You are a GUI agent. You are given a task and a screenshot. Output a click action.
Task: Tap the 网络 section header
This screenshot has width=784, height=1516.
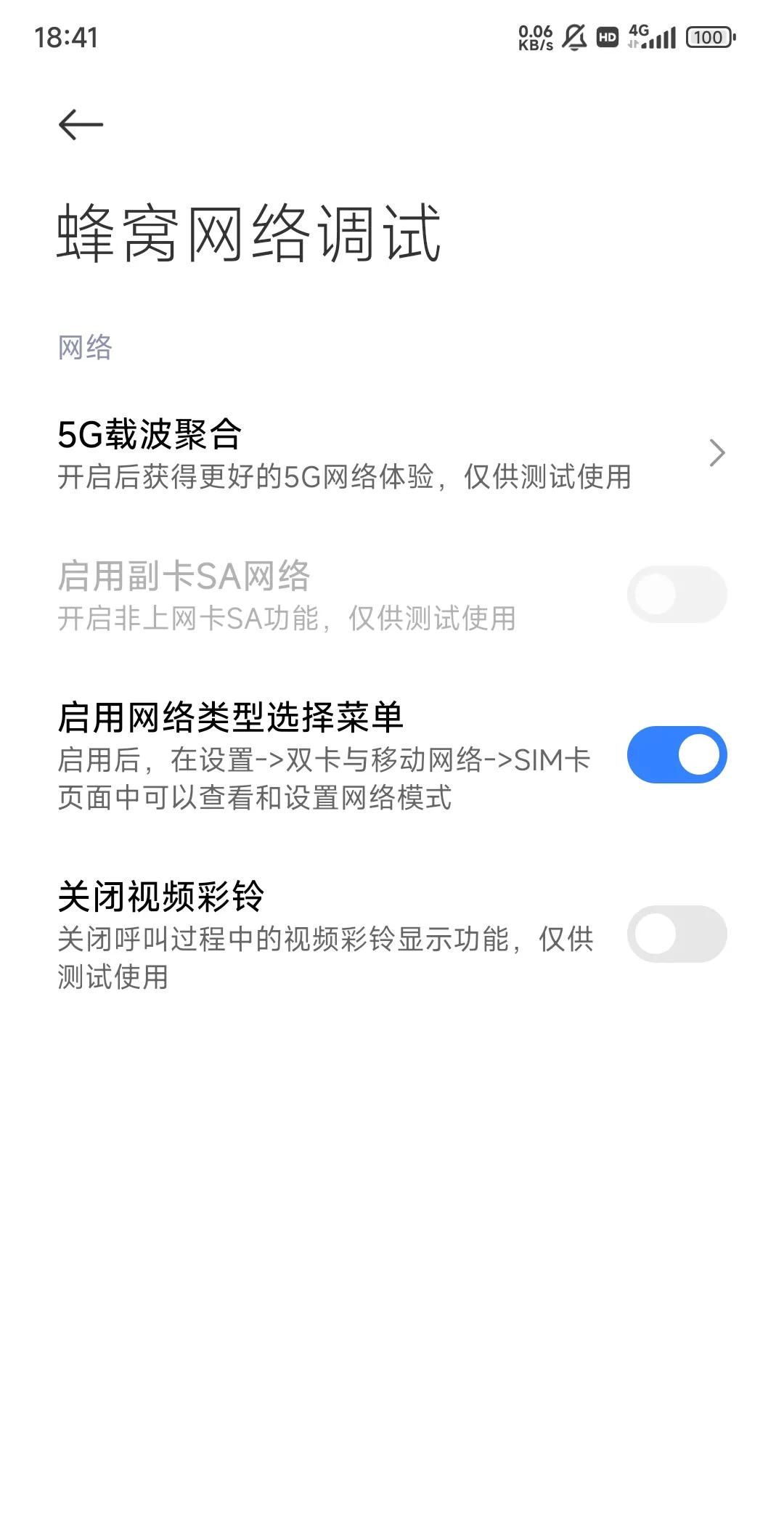[85, 347]
